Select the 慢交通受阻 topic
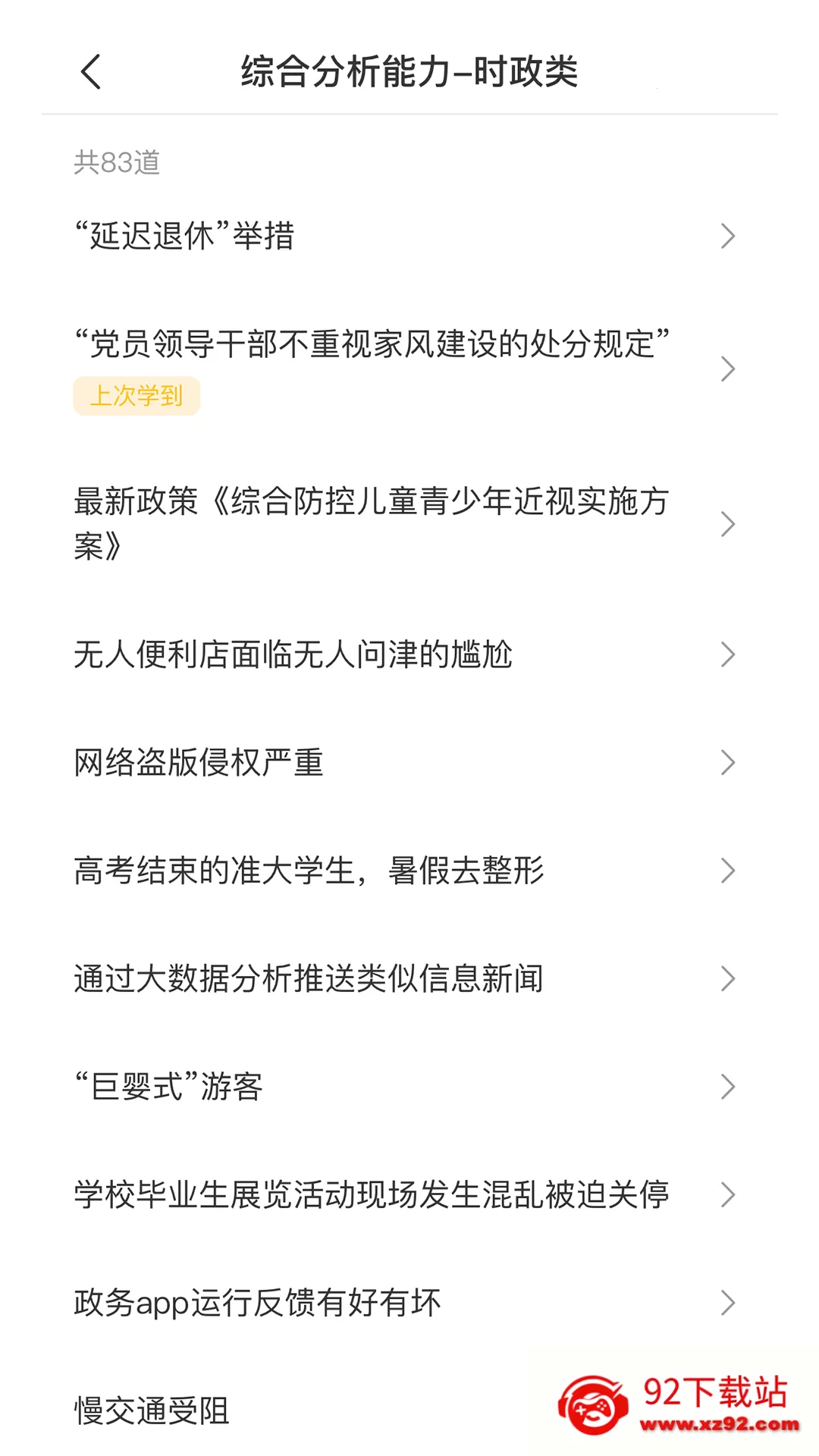Viewport: 819px width, 1456px height. 152,1410
